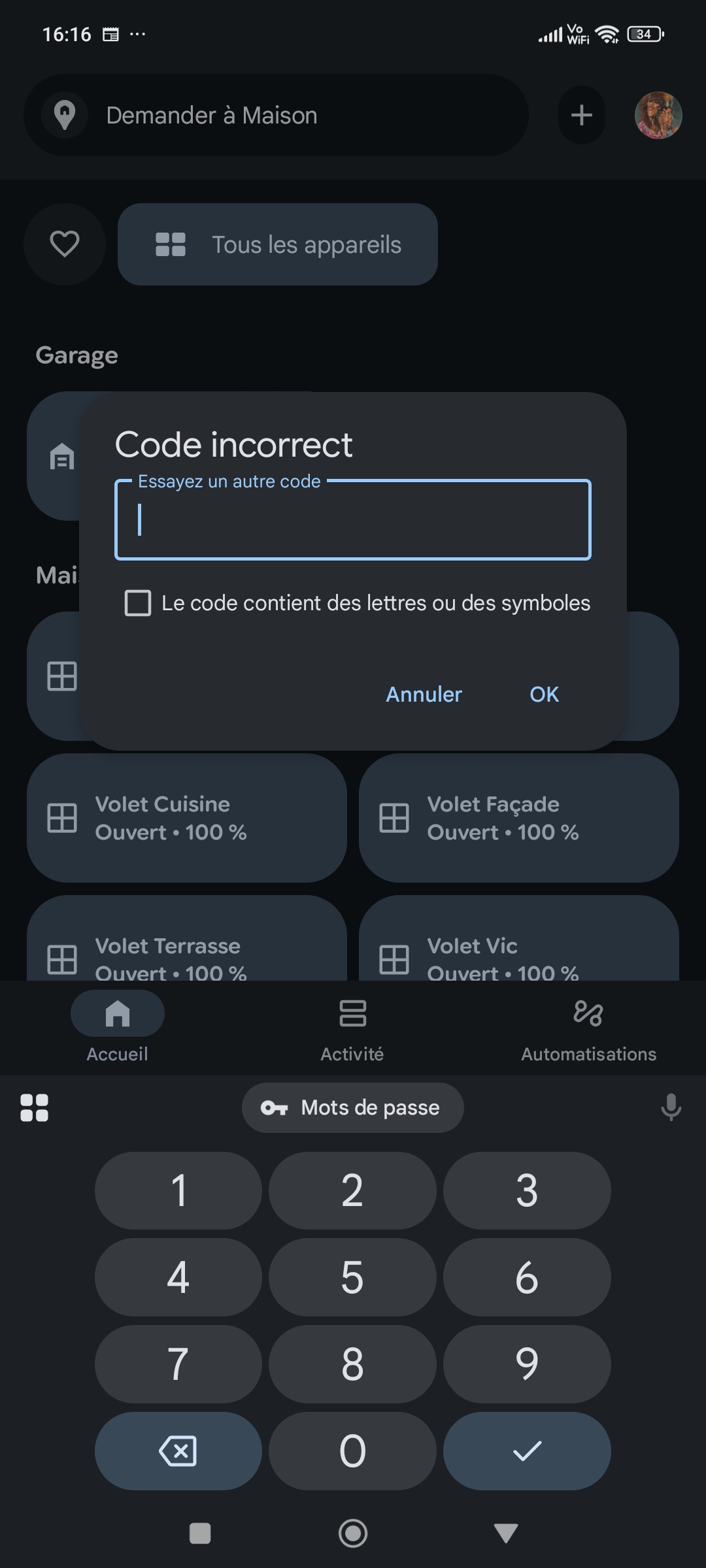Open the keyboard tools grid icon

[x=35, y=1108]
